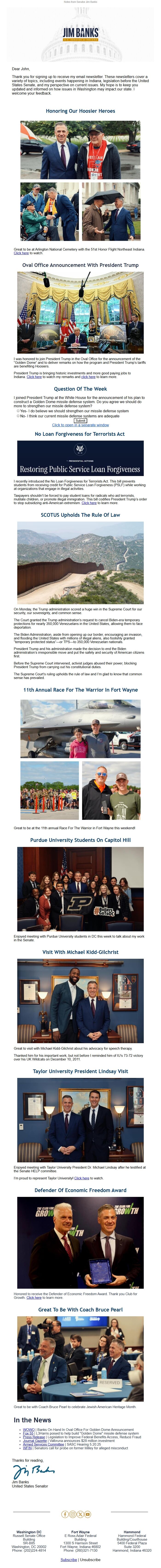This screenshot has width=161, height=1568.
Task: Open the Fox 55 news link
Action: (28, 1433)
